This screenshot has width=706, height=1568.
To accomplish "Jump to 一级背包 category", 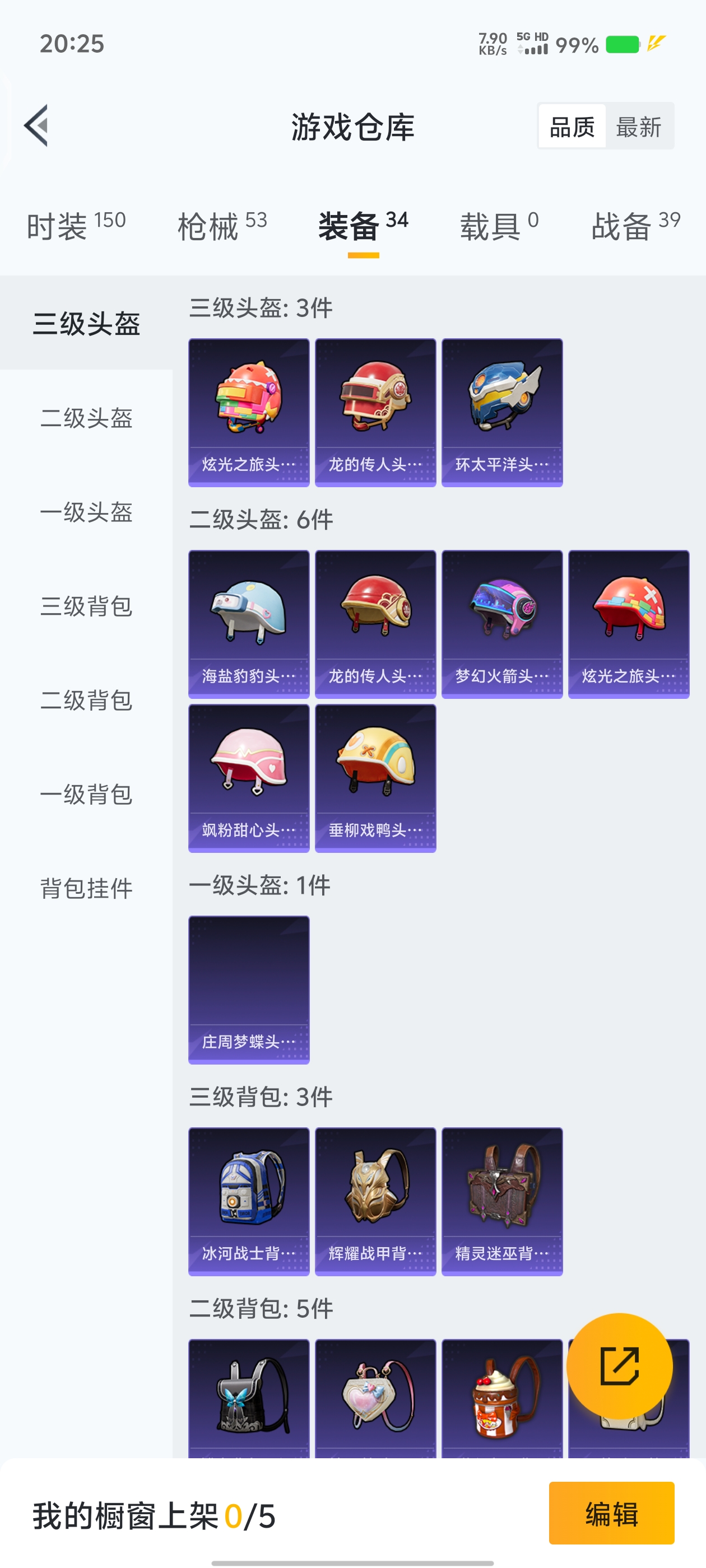I will [x=86, y=794].
